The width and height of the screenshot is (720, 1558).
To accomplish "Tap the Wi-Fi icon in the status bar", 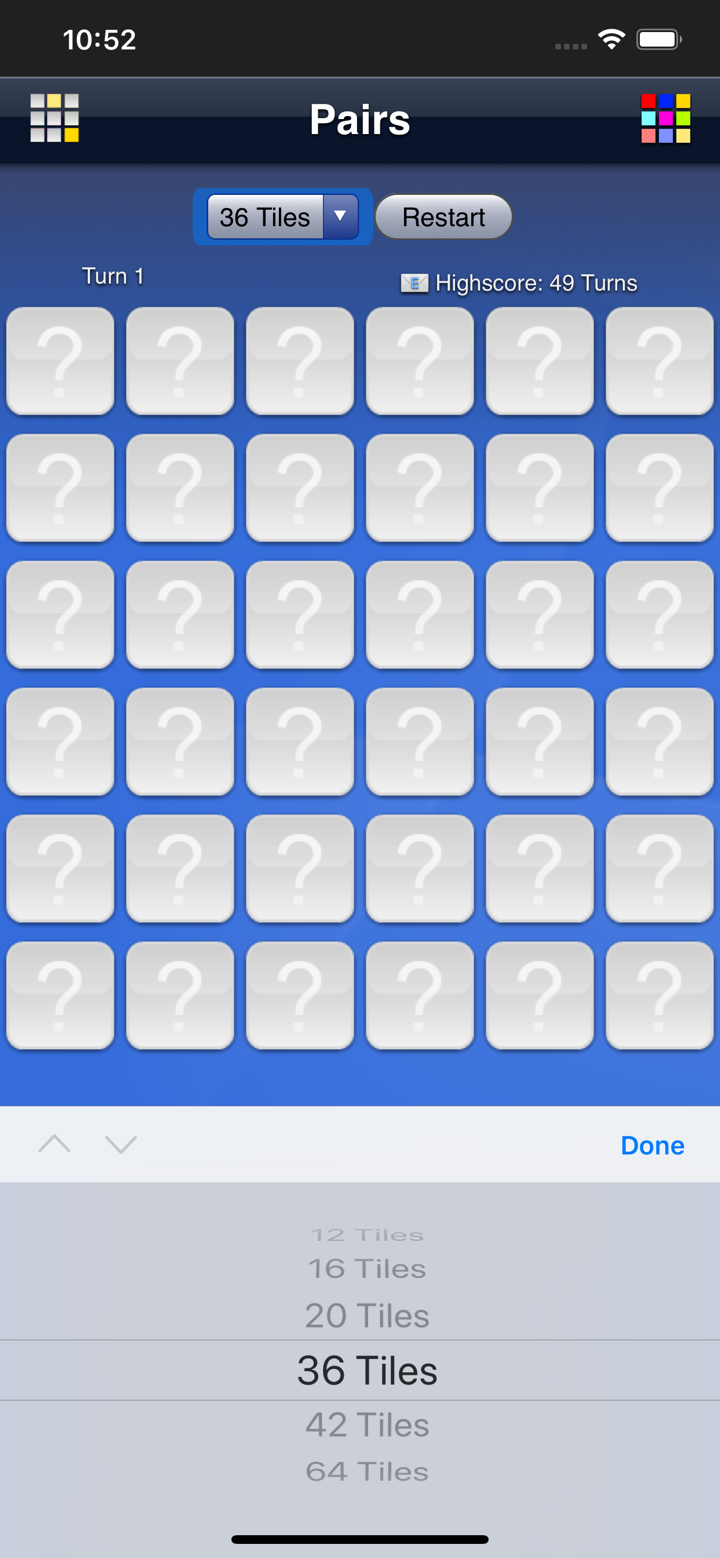I will pos(611,40).
